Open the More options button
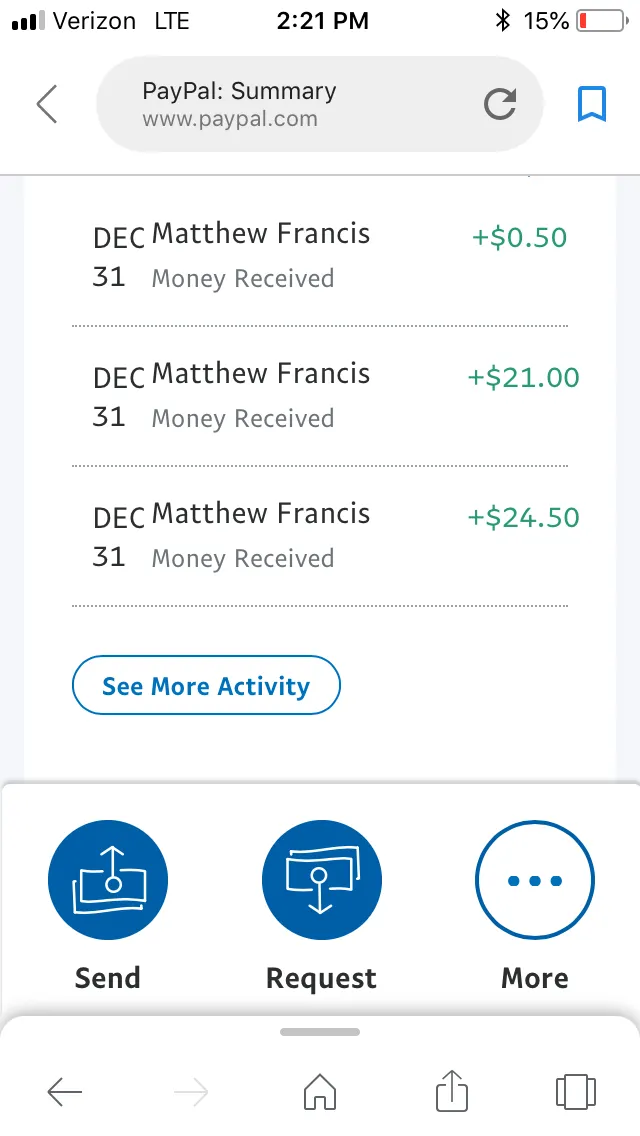640x1136 pixels. 535,882
